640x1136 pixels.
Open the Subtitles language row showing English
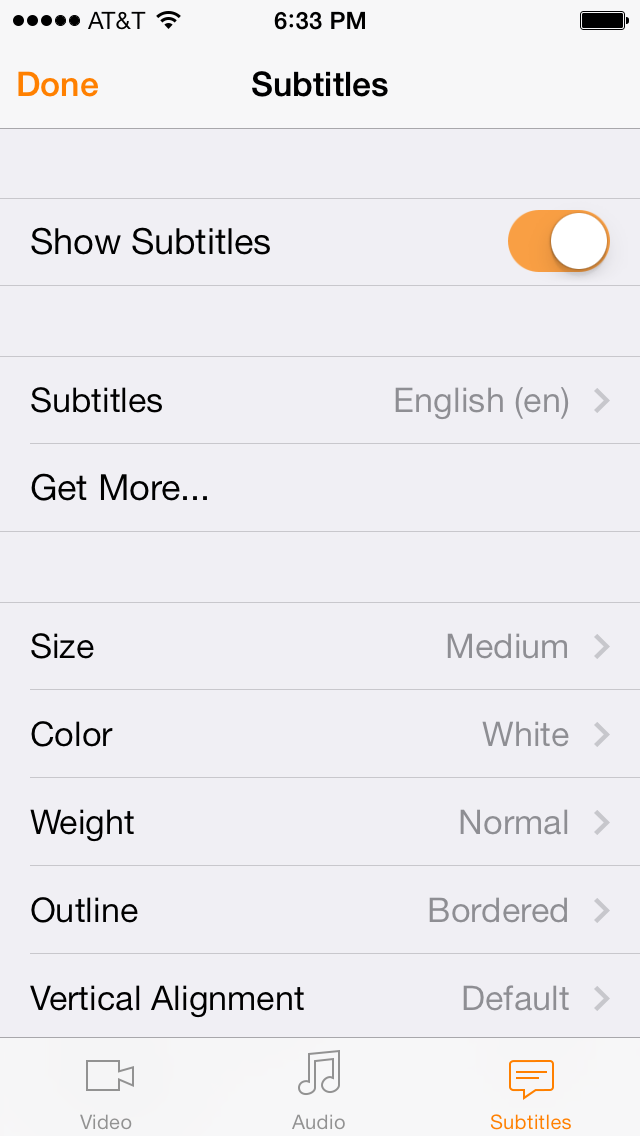[320, 401]
